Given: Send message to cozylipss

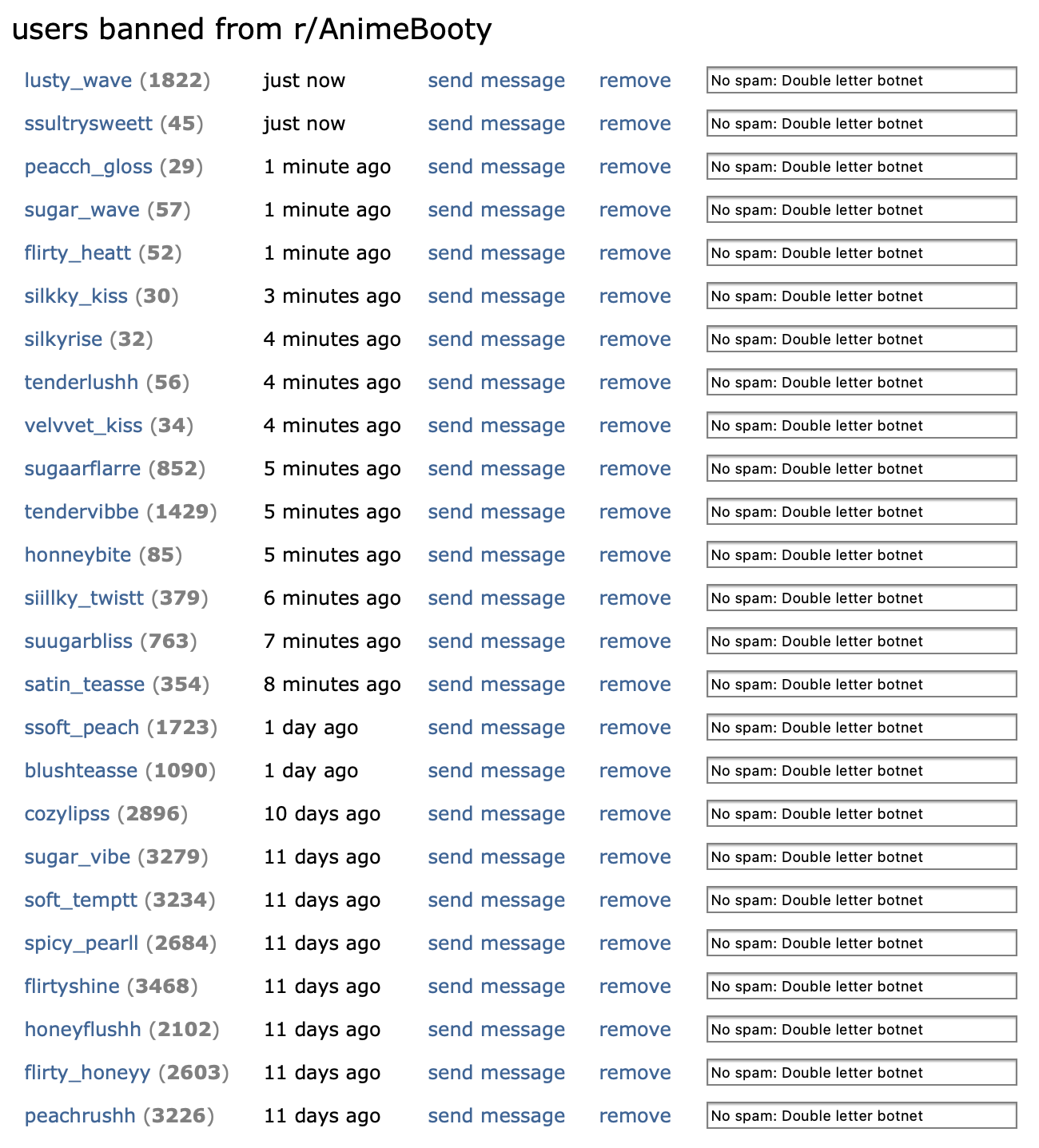Looking at the screenshot, I should coord(496,814).
